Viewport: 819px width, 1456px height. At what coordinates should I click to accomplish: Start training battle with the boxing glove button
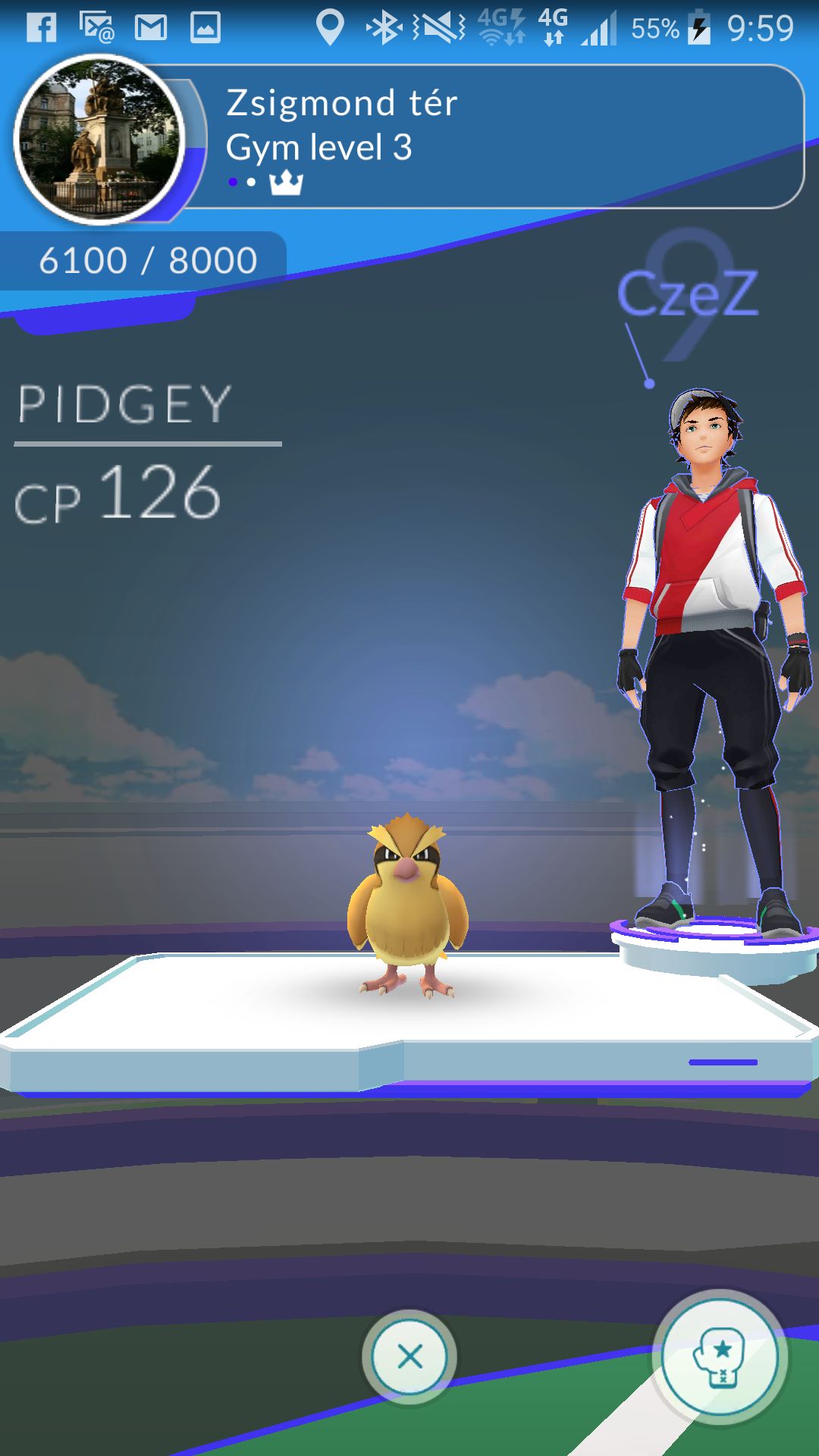point(720,1357)
